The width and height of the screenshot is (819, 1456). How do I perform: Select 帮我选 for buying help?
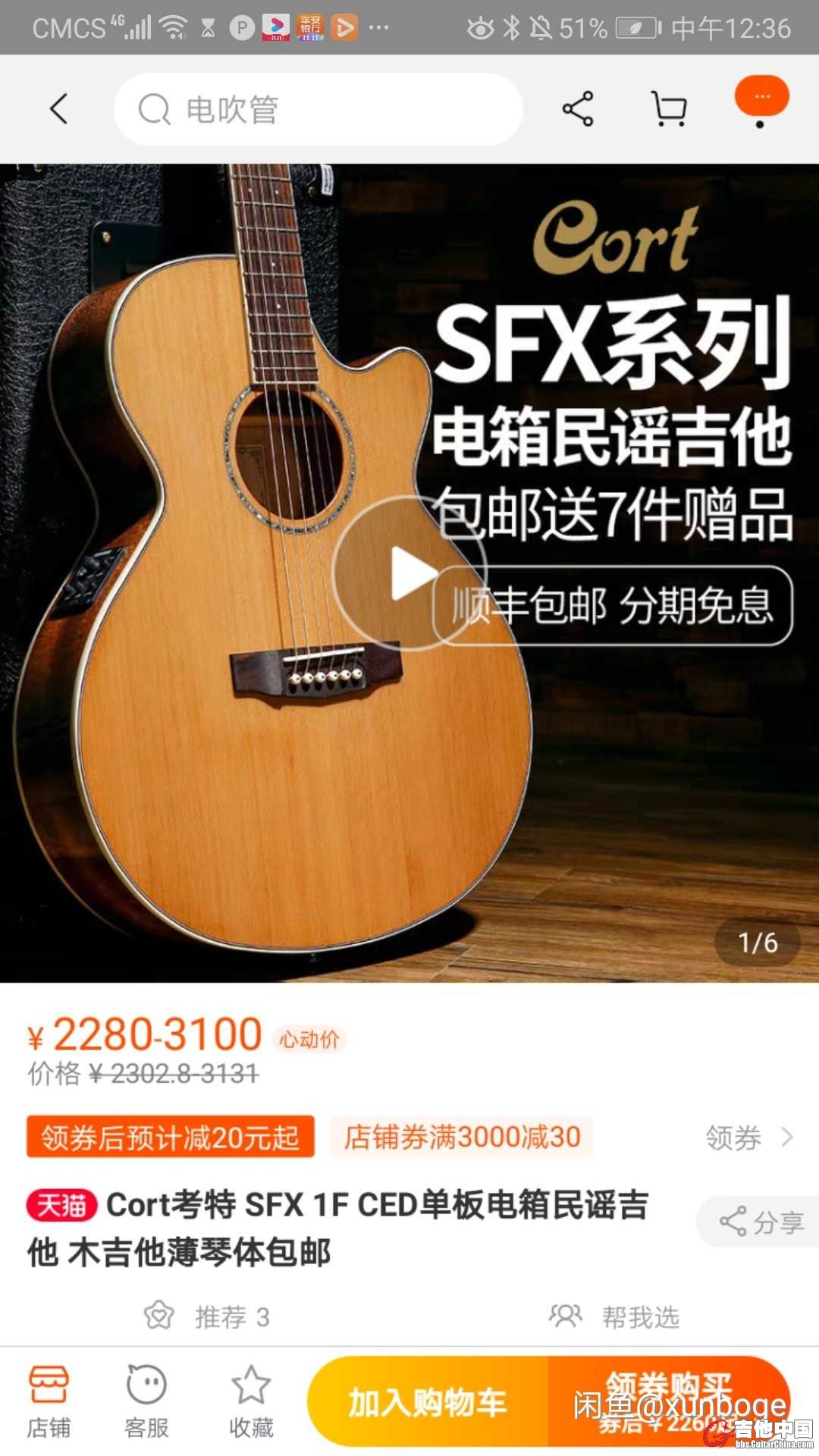coord(615,1316)
